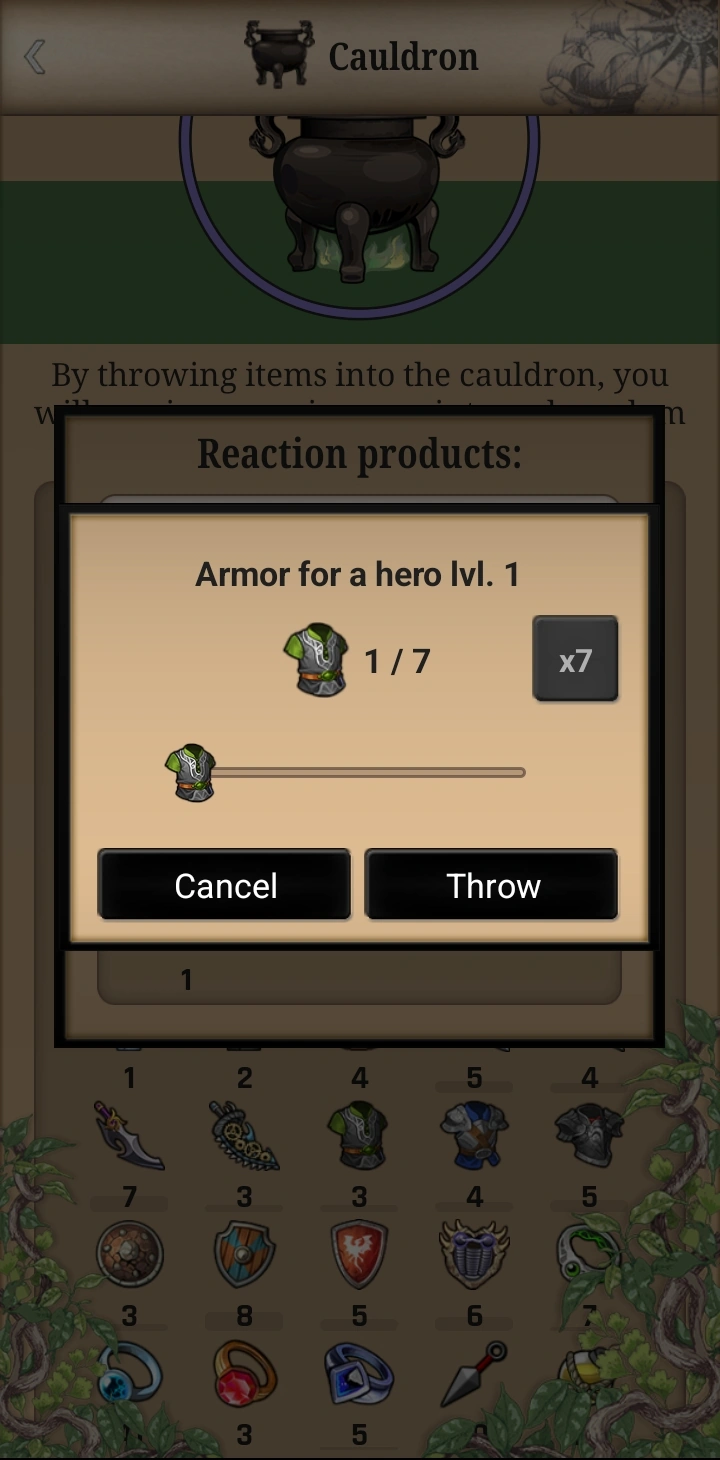Go back from the Cauldron screen
Screen dimensions: 720x1460
click(x=35, y=58)
